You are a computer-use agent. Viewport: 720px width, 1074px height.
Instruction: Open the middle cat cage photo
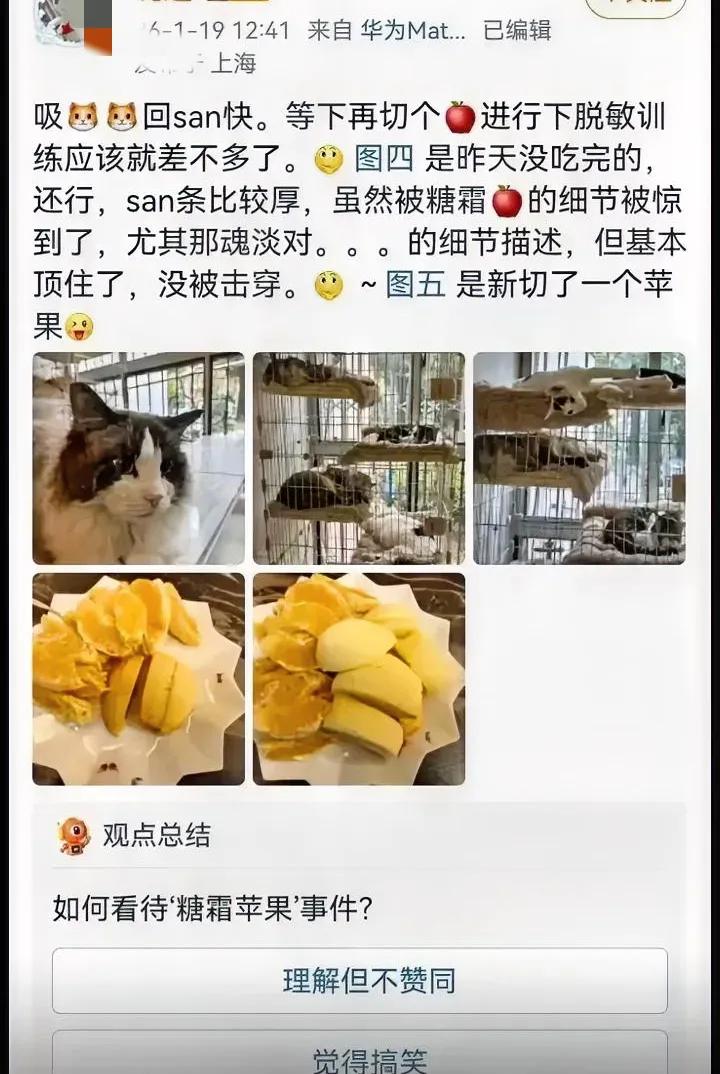tap(358, 457)
